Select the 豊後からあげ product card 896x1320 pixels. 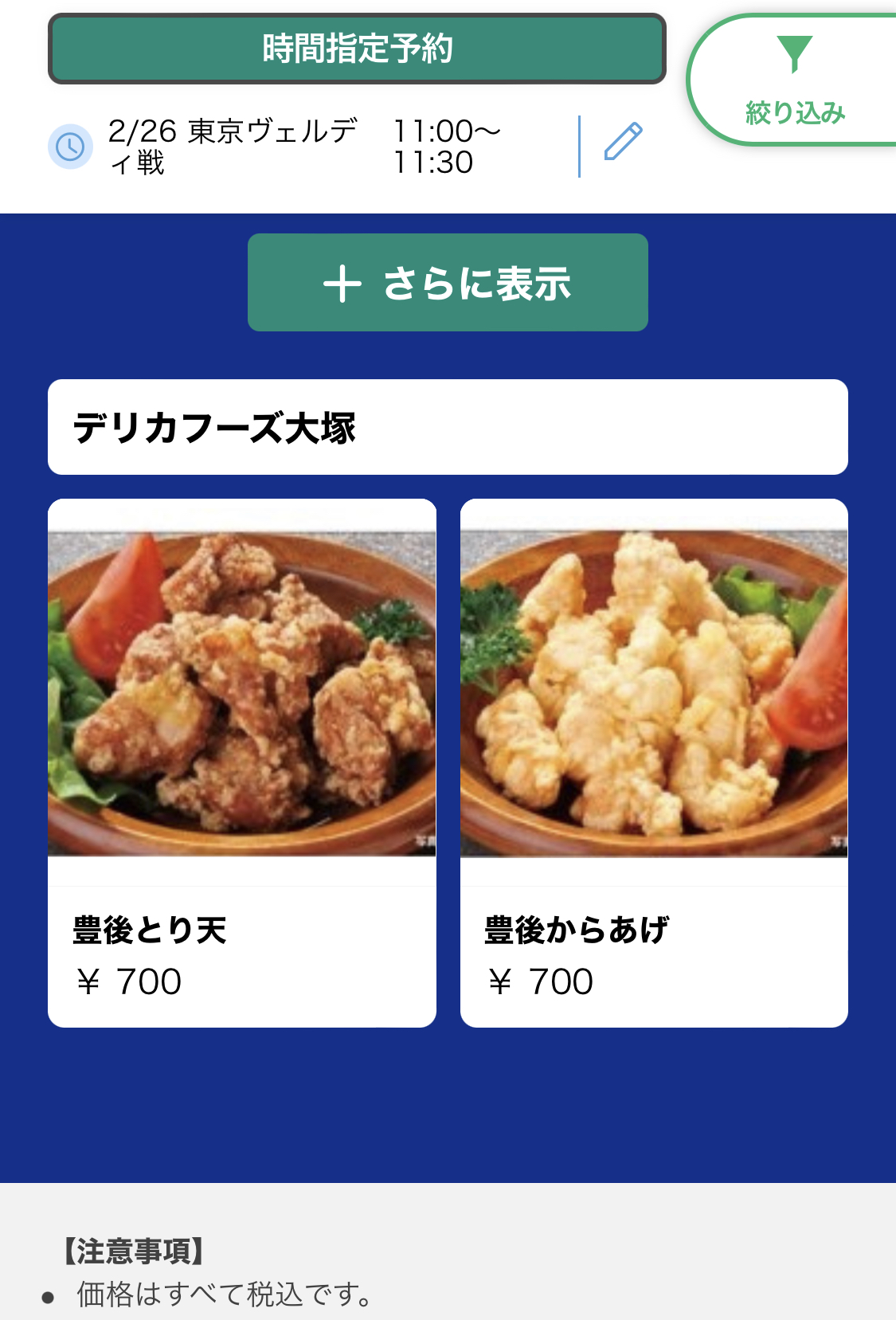(x=654, y=762)
